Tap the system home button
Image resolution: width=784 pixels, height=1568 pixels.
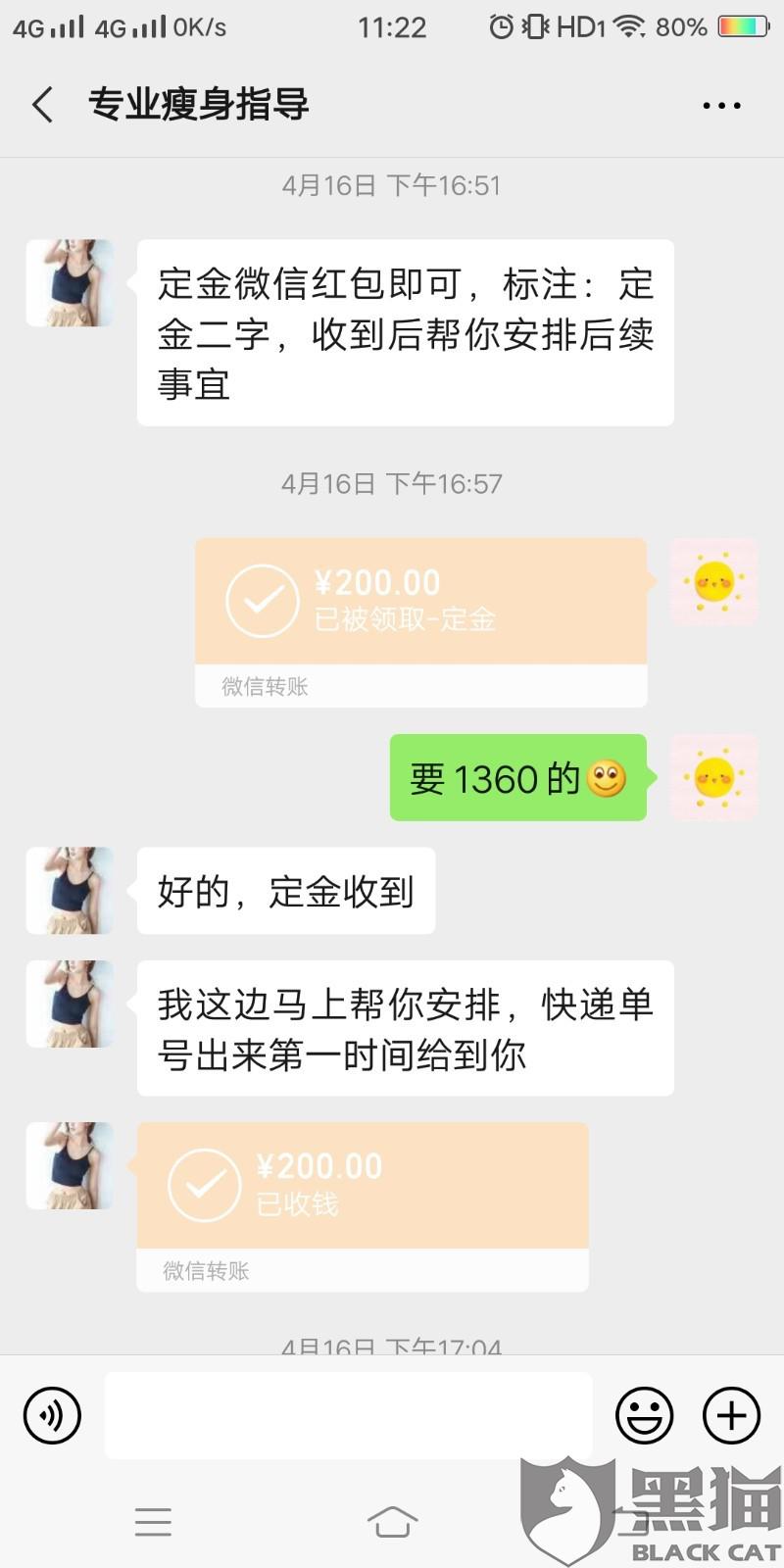(x=392, y=1522)
